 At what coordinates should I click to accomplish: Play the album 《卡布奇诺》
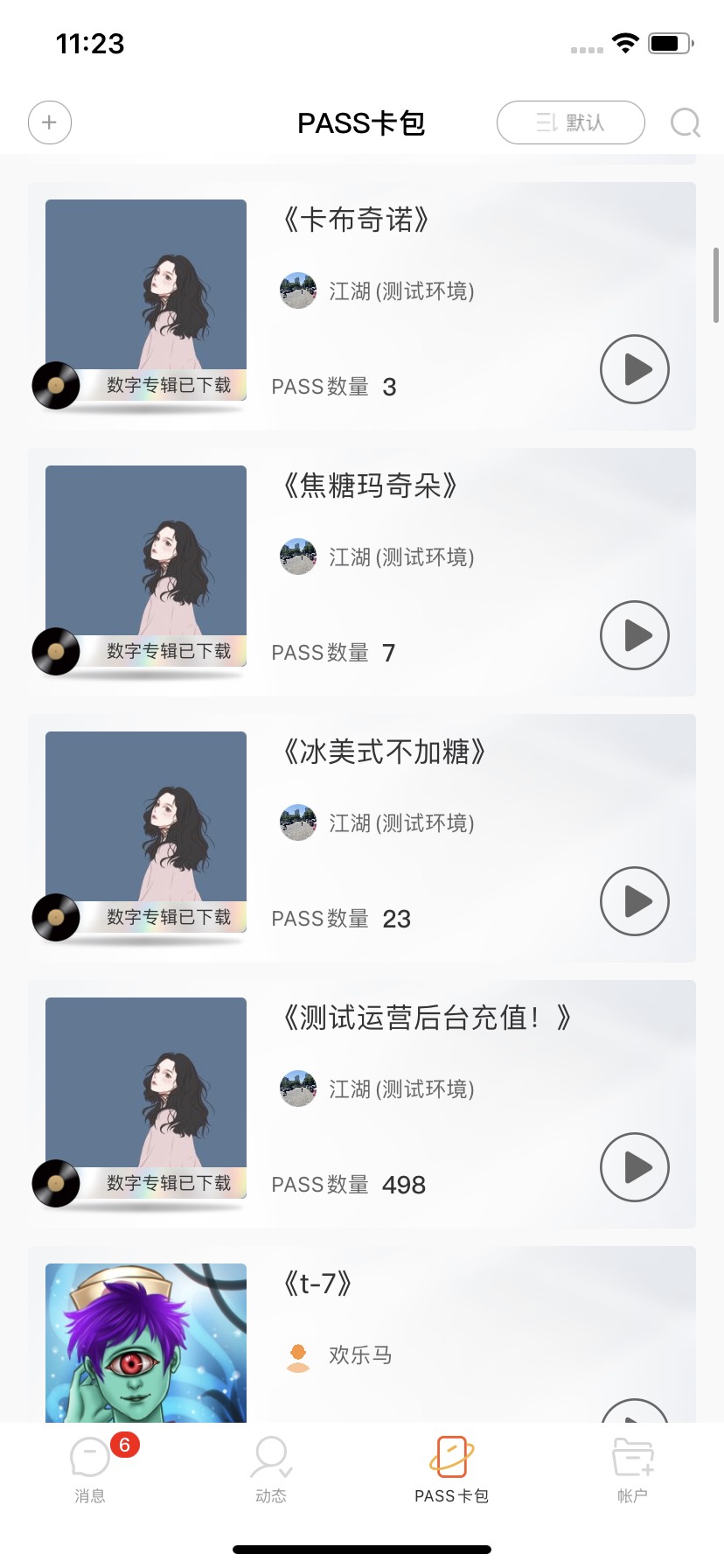coord(634,369)
